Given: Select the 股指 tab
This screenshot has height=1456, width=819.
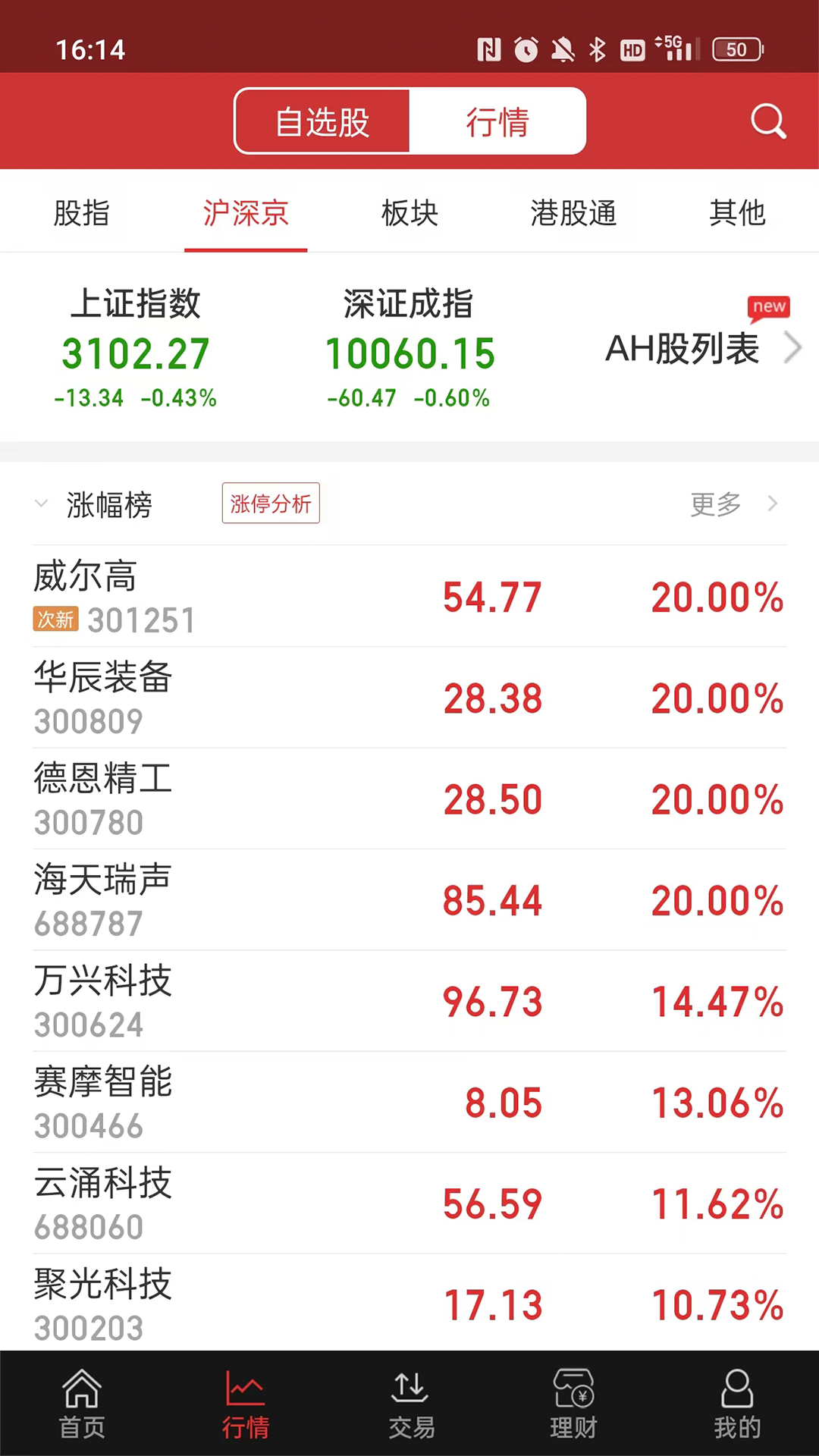Looking at the screenshot, I should 82,213.
